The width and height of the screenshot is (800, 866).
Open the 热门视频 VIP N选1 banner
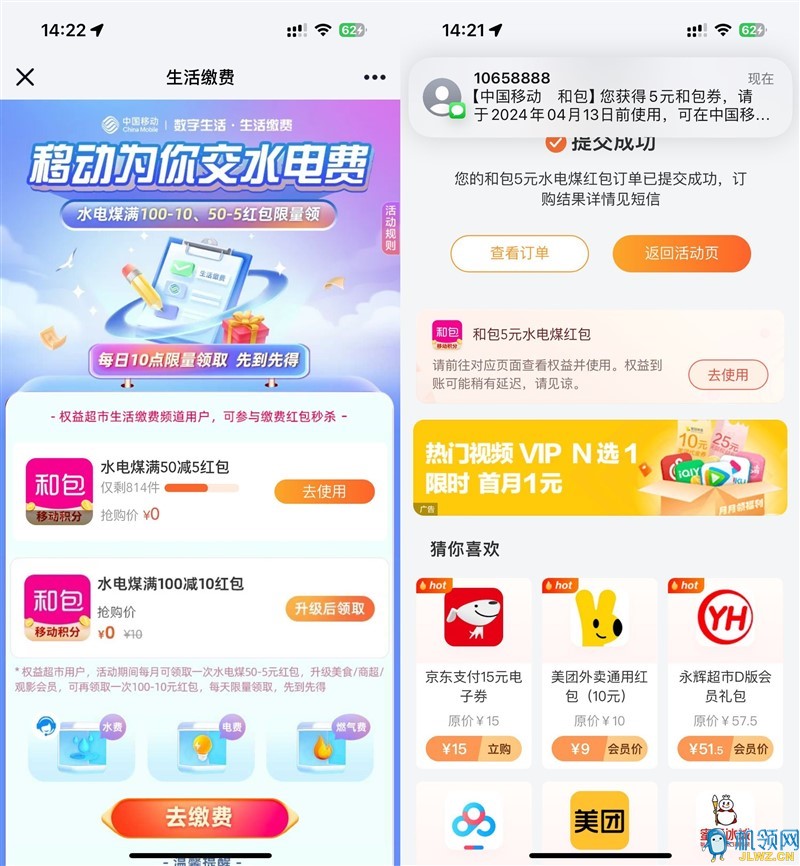click(600, 467)
